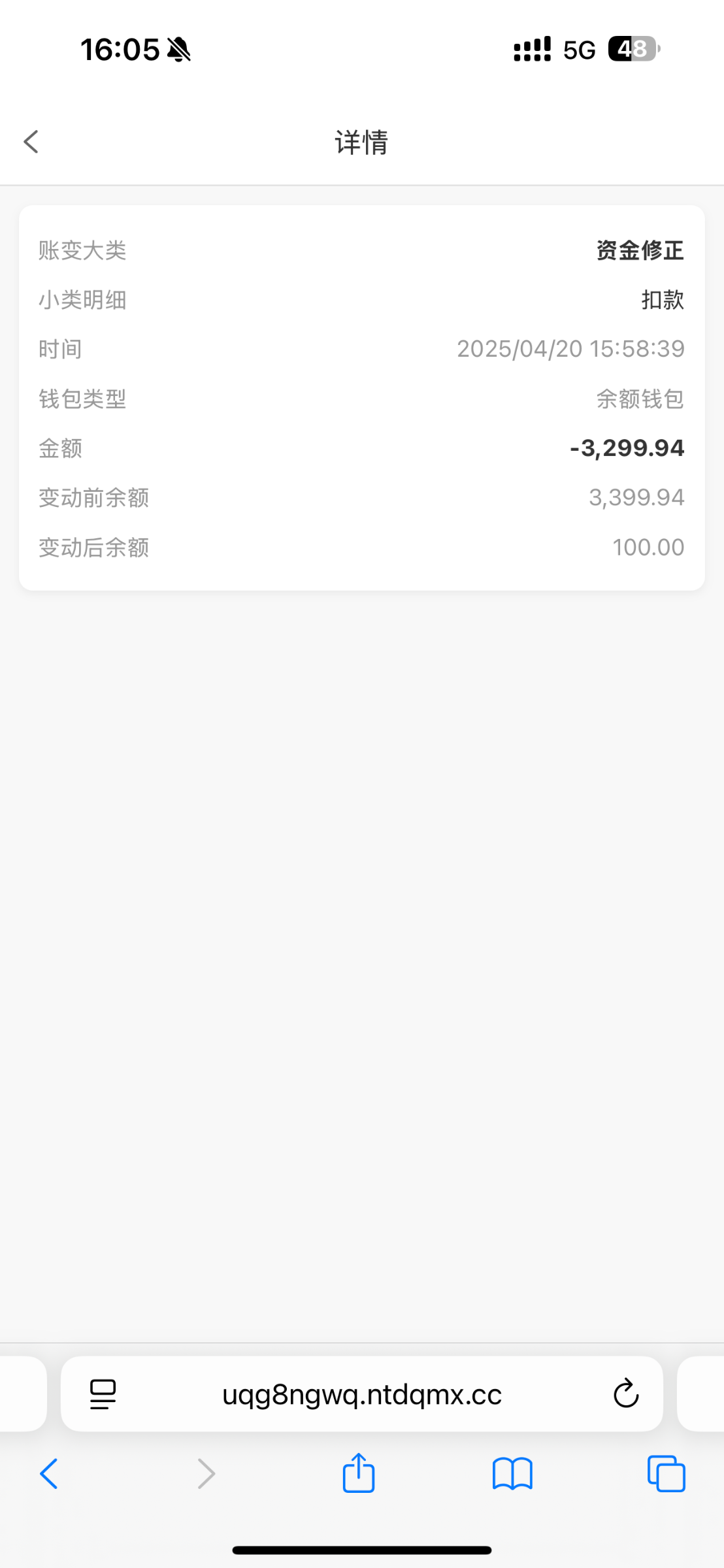Share this page via Safari

tap(359, 1473)
